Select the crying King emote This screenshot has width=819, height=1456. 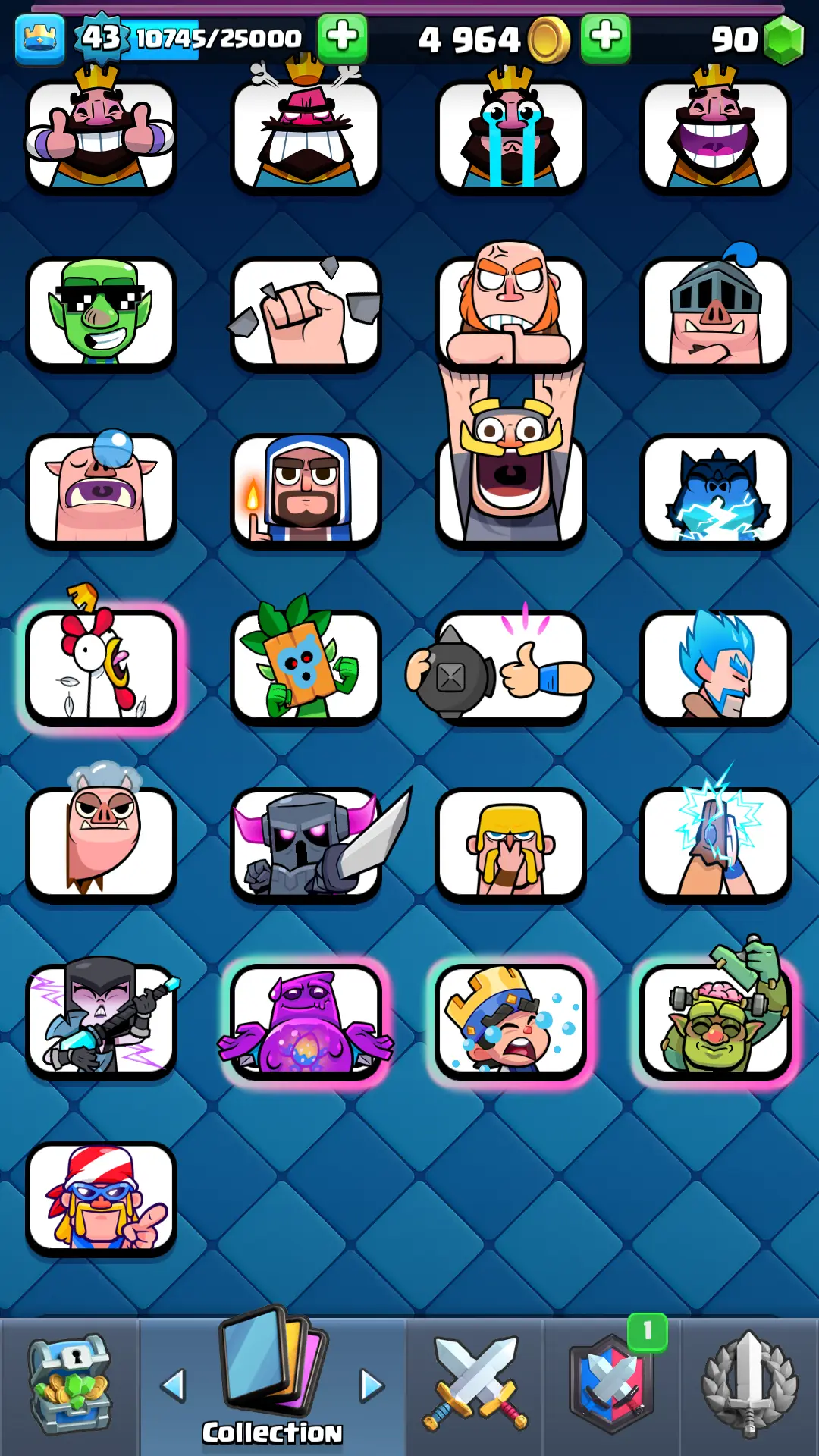510,135
